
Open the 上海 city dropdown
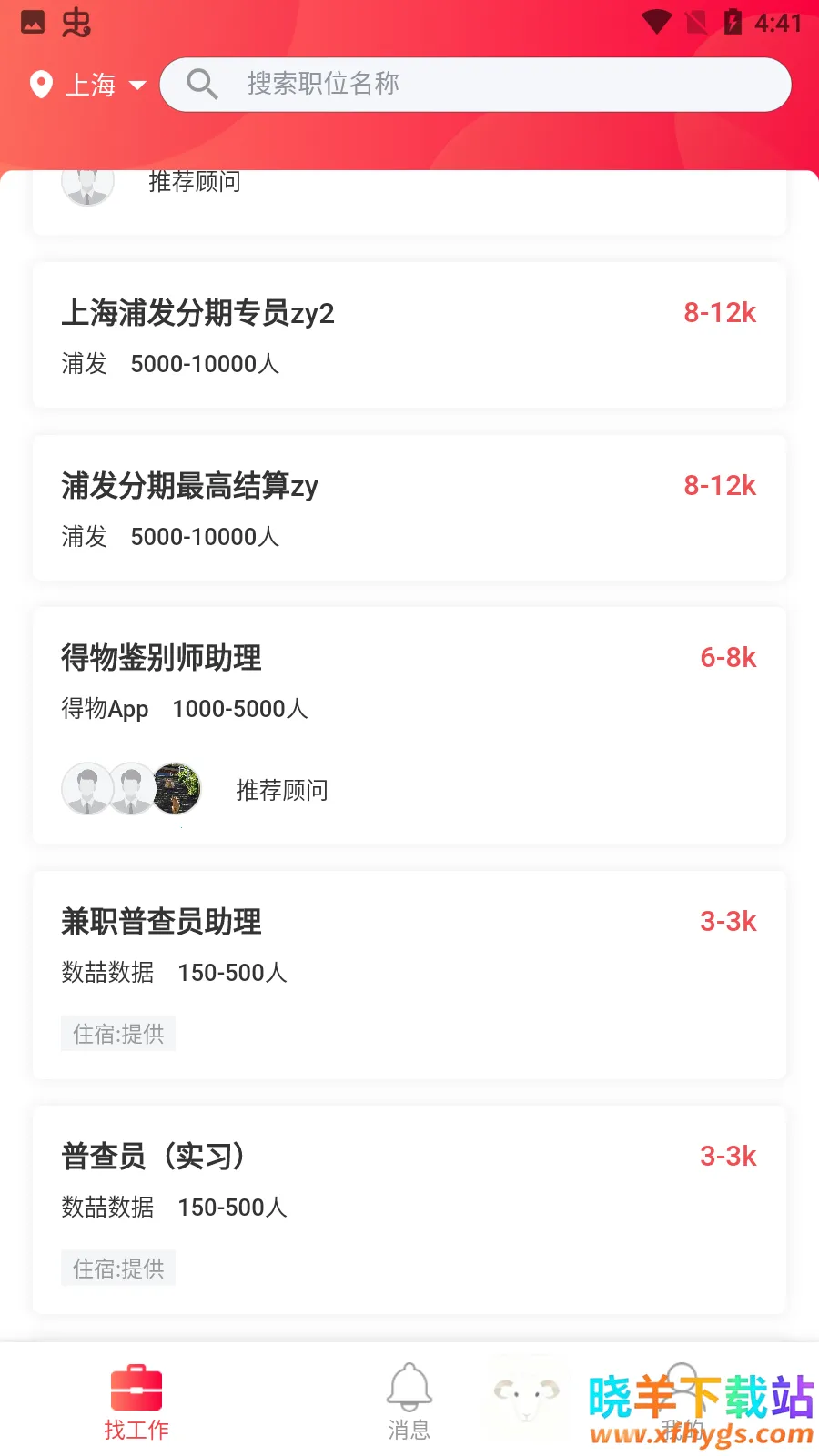89,86
